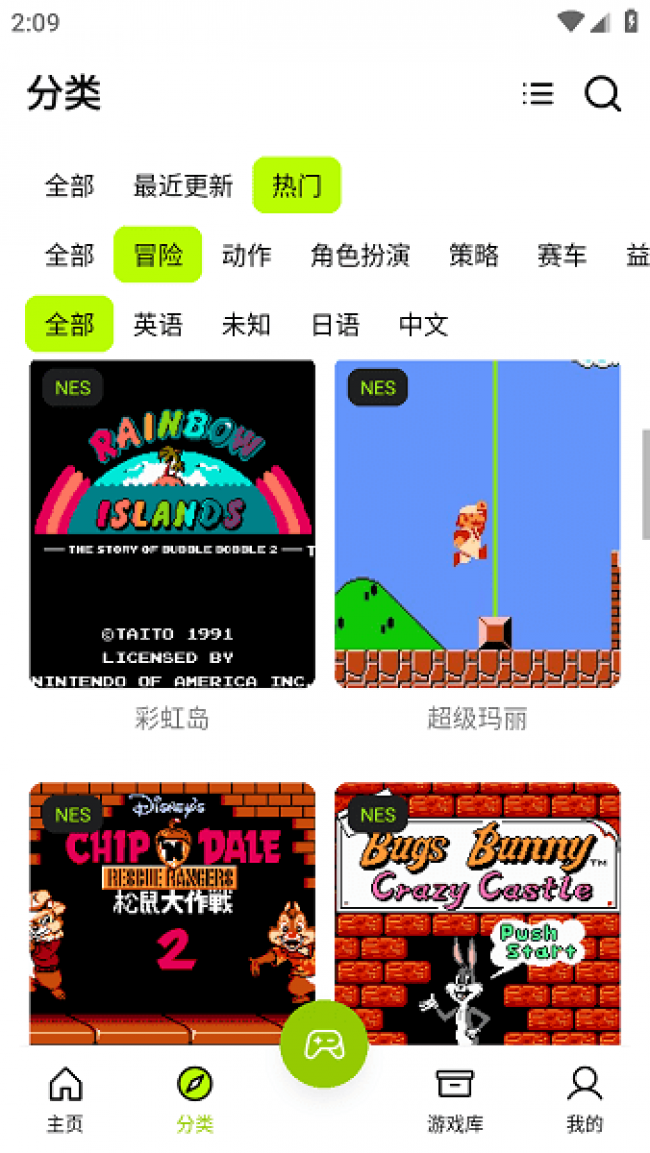The image size is (650, 1153).
Task: Filter by 角色扮演 genre
Action: tap(360, 255)
